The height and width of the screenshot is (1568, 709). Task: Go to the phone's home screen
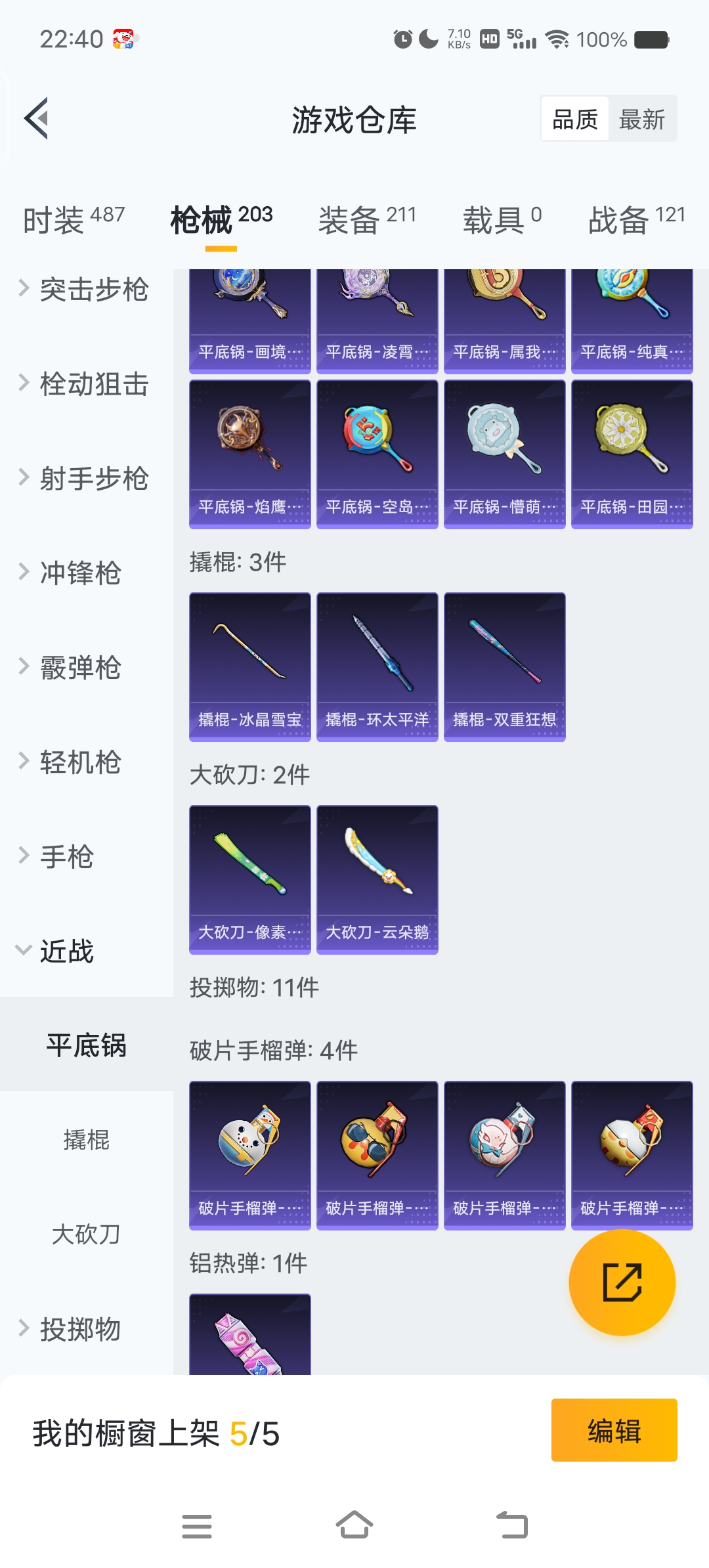(354, 1525)
